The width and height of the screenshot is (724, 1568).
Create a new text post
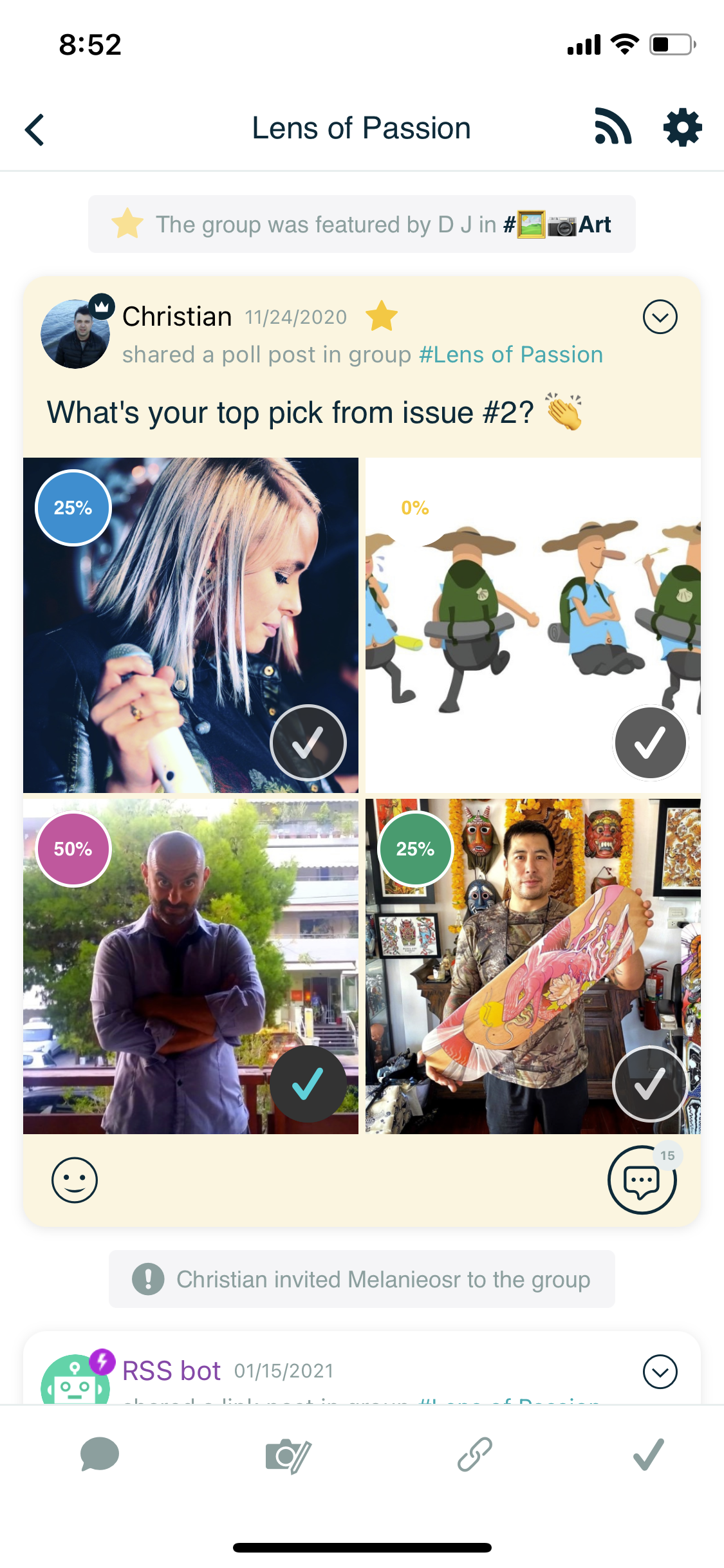pos(100,1455)
